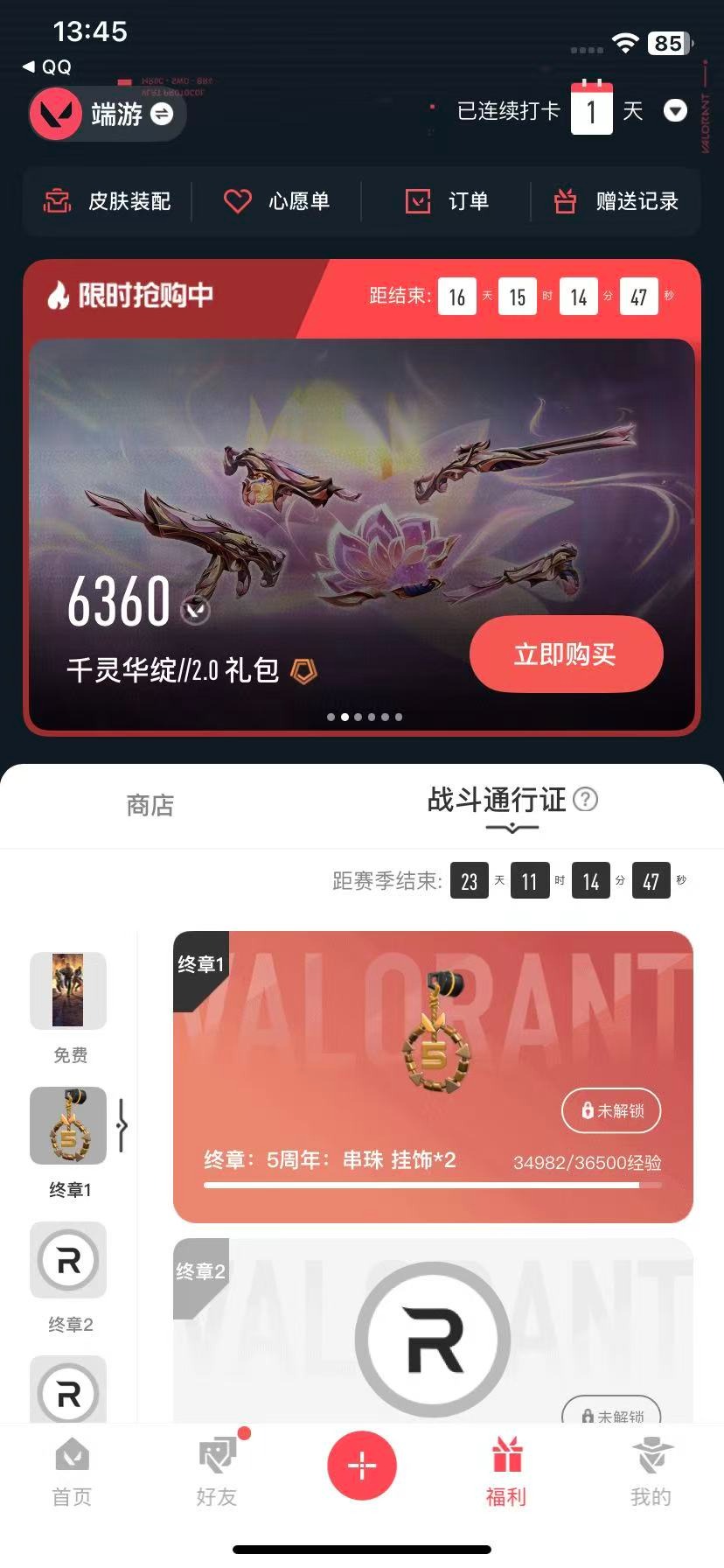724x1568 pixels.
Task: Tap the red plus create button
Action: (362, 1465)
